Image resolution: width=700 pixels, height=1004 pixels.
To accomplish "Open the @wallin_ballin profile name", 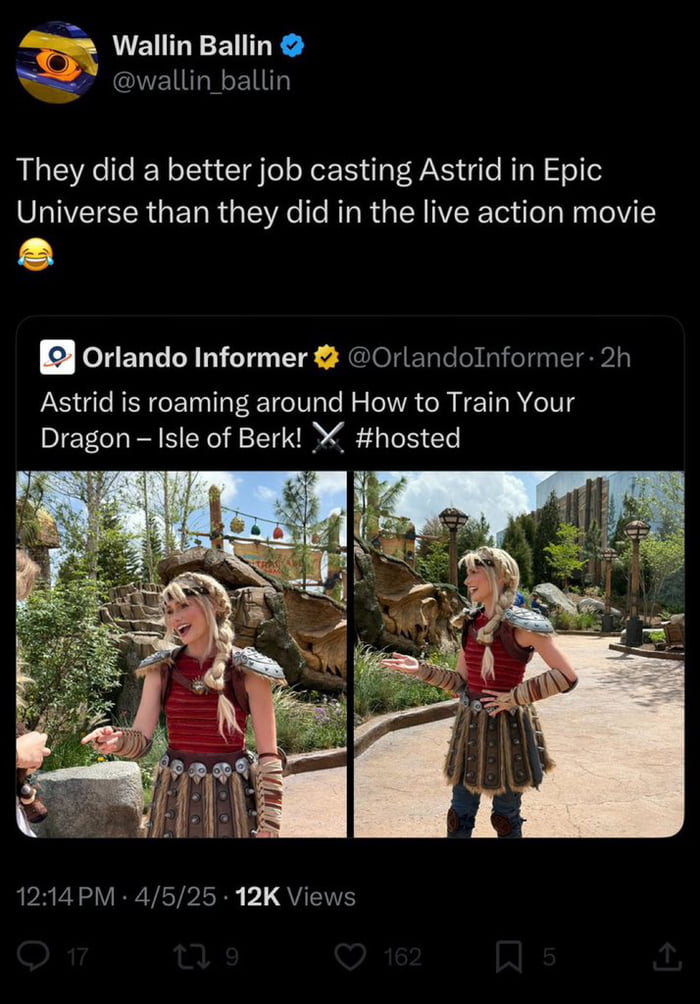I will (201, 80).
